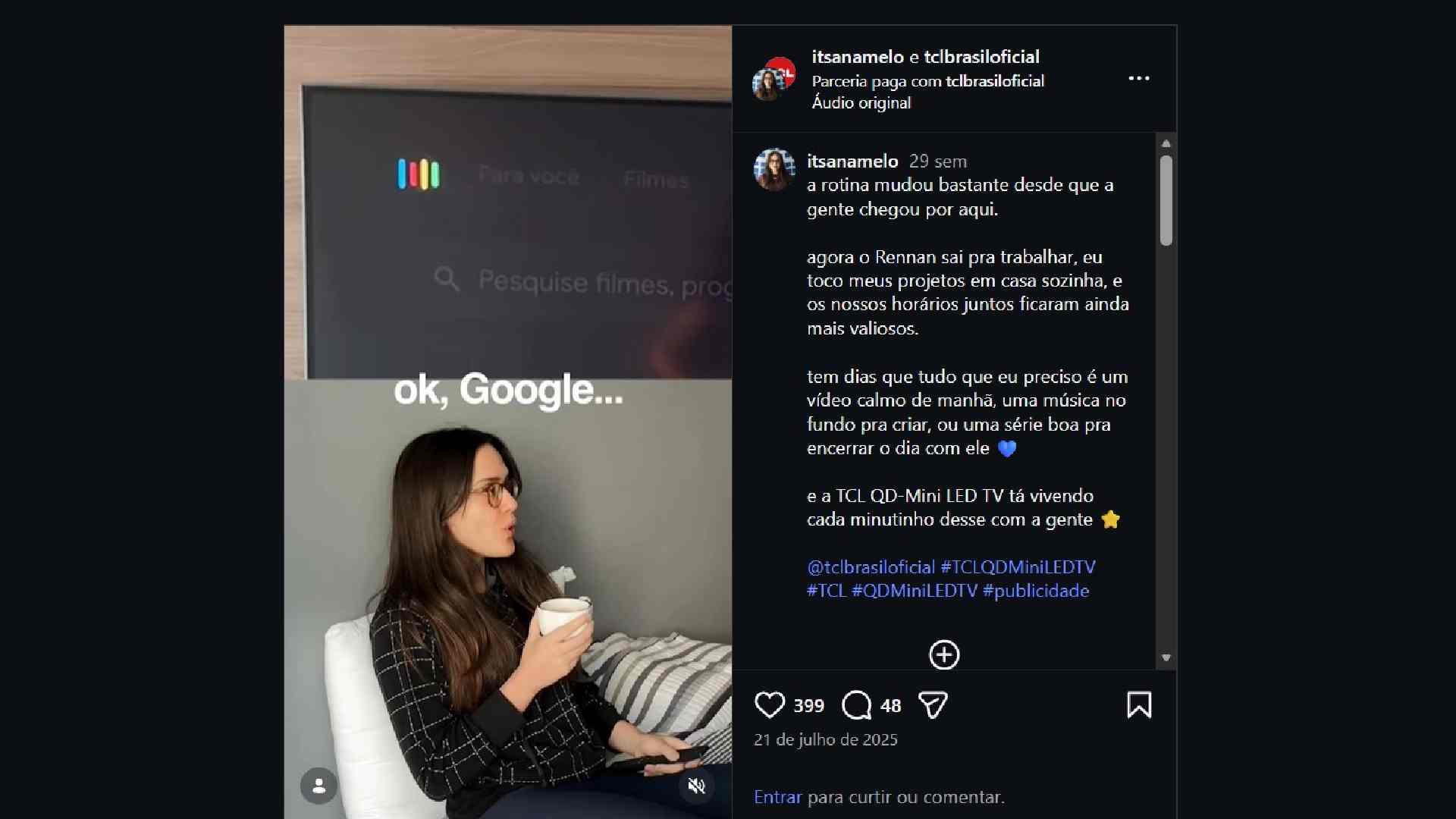
Task: Open hashtag #QDMiniLEDTV
Action: coord(915,591)
